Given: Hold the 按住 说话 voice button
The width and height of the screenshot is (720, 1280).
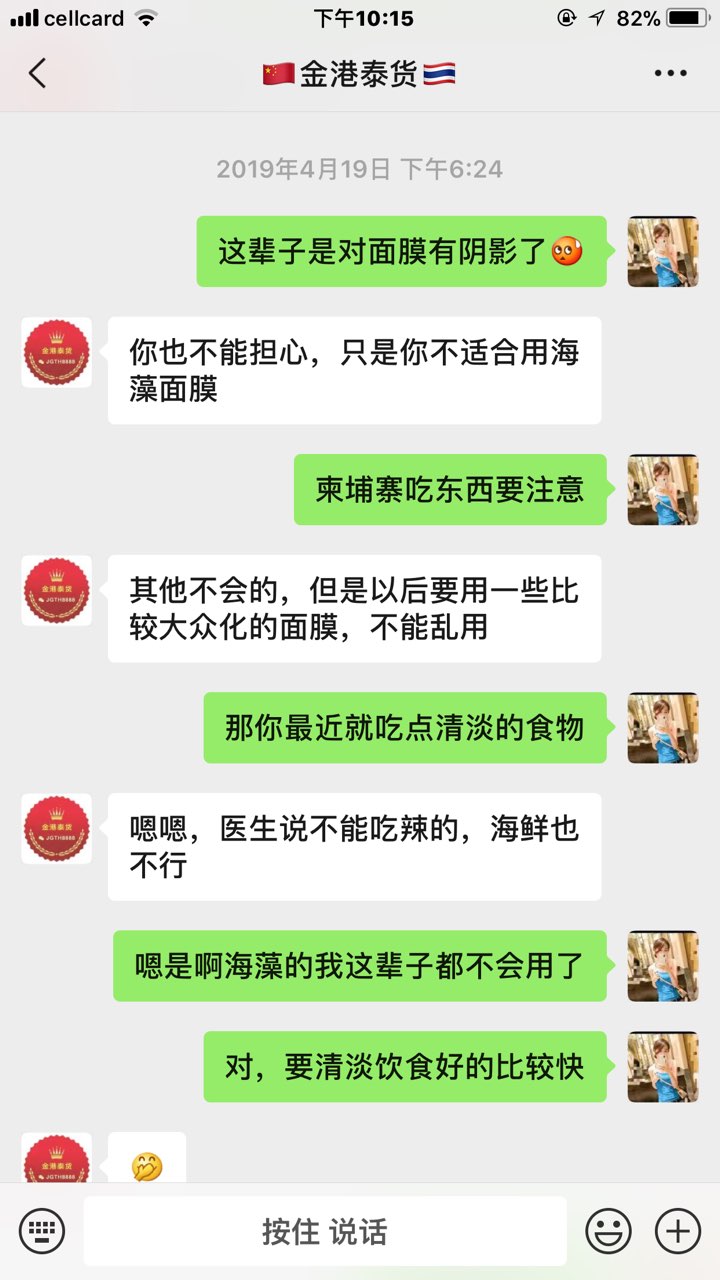Looking at the screenshot, I should point(325,1231).
